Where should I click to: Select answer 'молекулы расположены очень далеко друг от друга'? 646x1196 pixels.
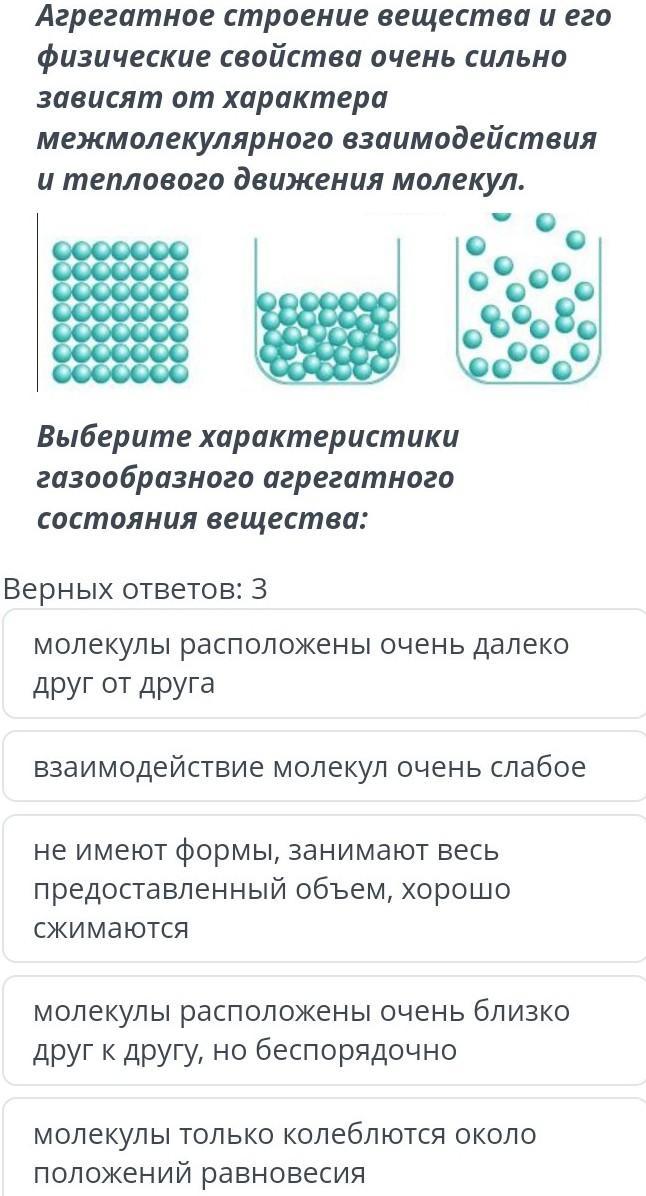click(x=324, y=664)
